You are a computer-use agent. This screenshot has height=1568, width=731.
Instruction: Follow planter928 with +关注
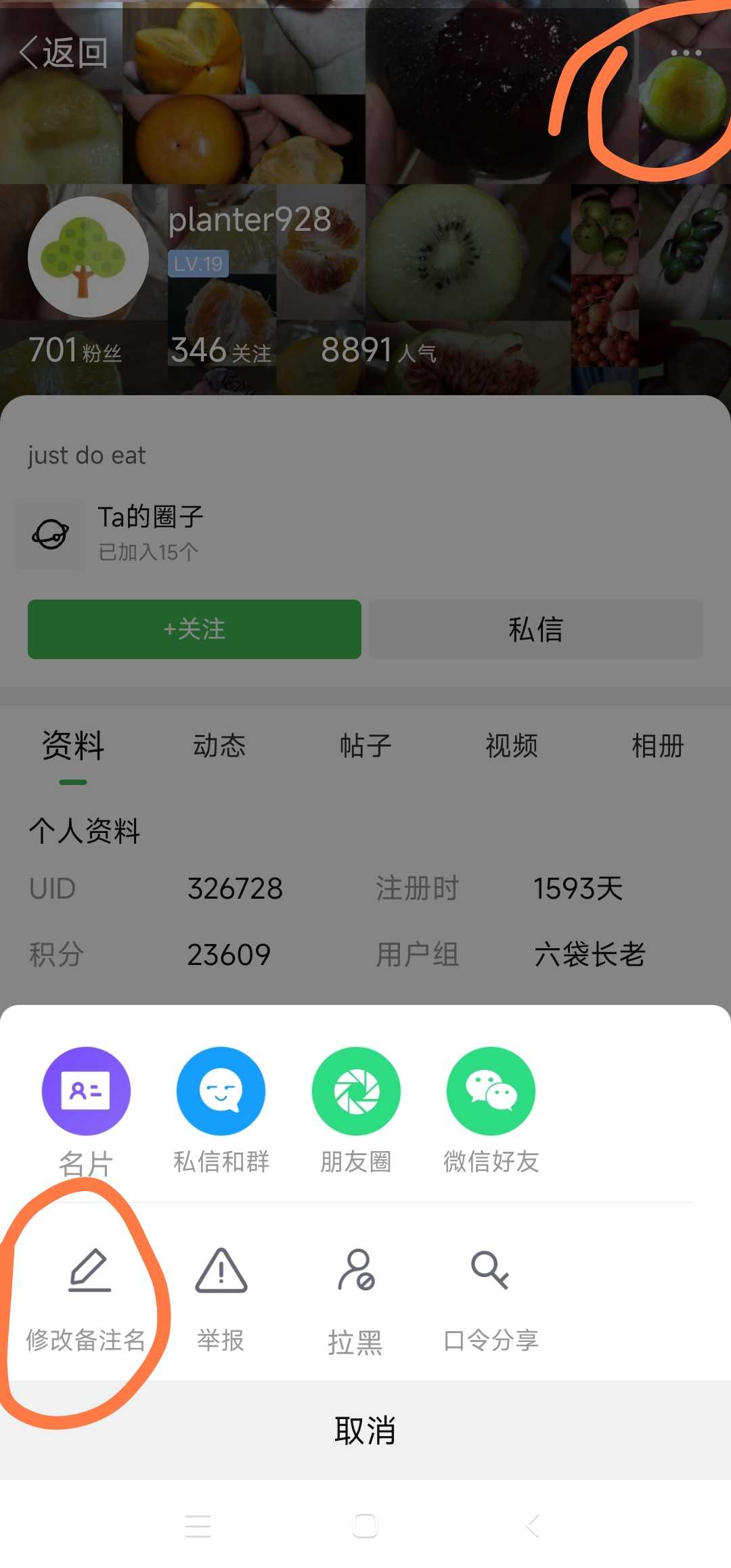coord(194,629)
